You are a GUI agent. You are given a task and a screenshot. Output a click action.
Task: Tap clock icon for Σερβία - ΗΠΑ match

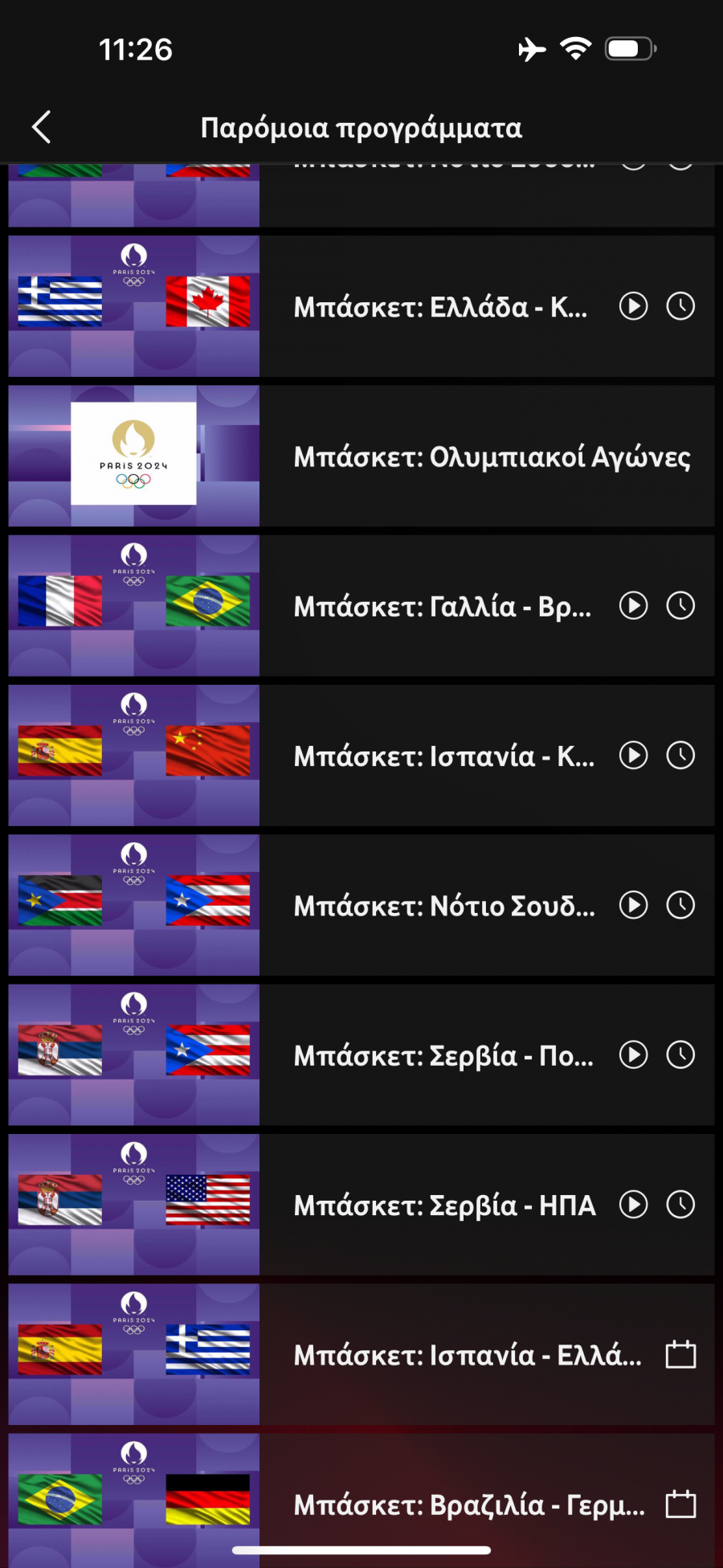[x=680, y=1205]
